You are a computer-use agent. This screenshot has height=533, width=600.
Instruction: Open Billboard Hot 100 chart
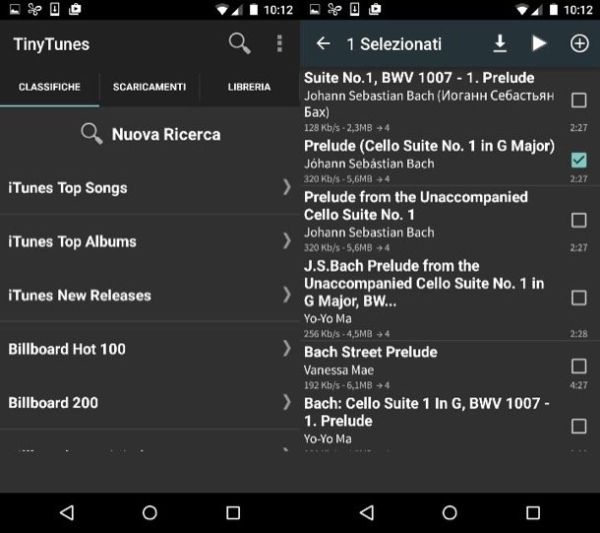(x=150, y=349)
